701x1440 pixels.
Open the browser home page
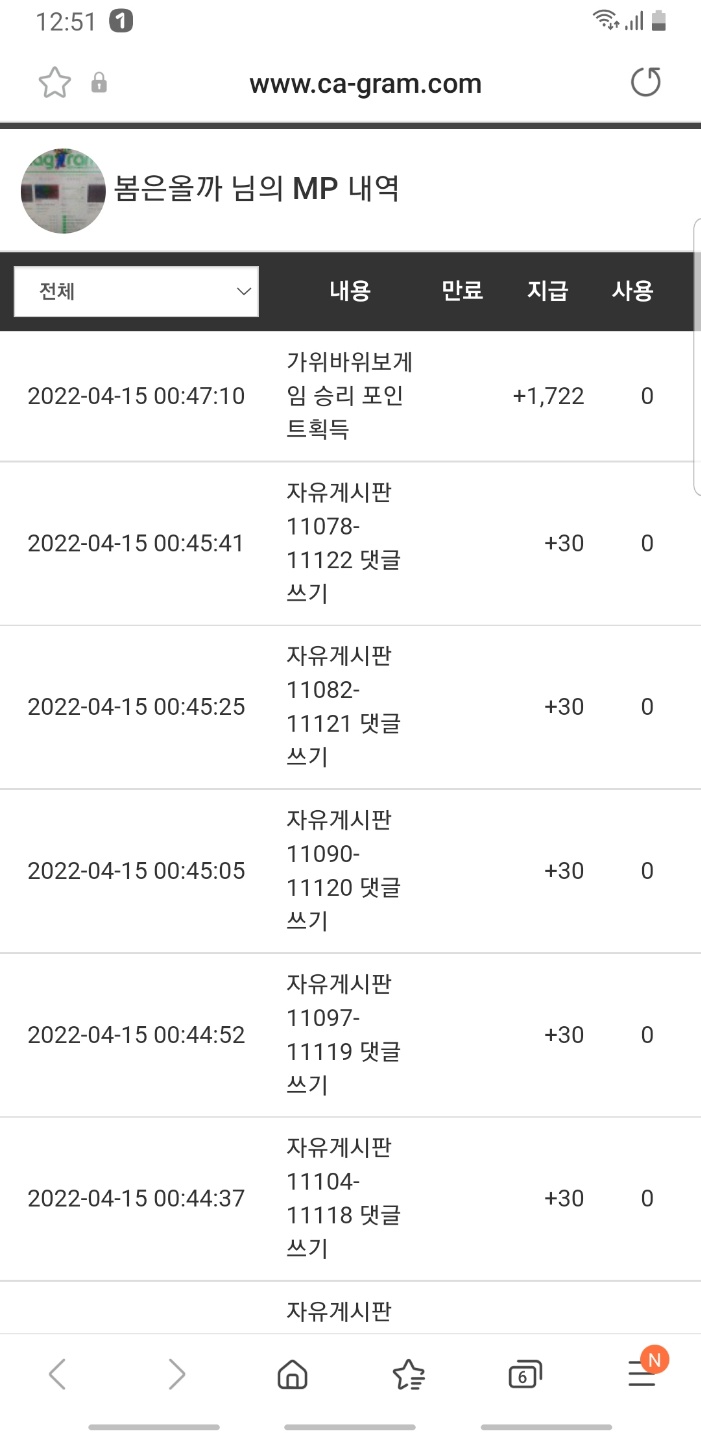[292, 1375]
